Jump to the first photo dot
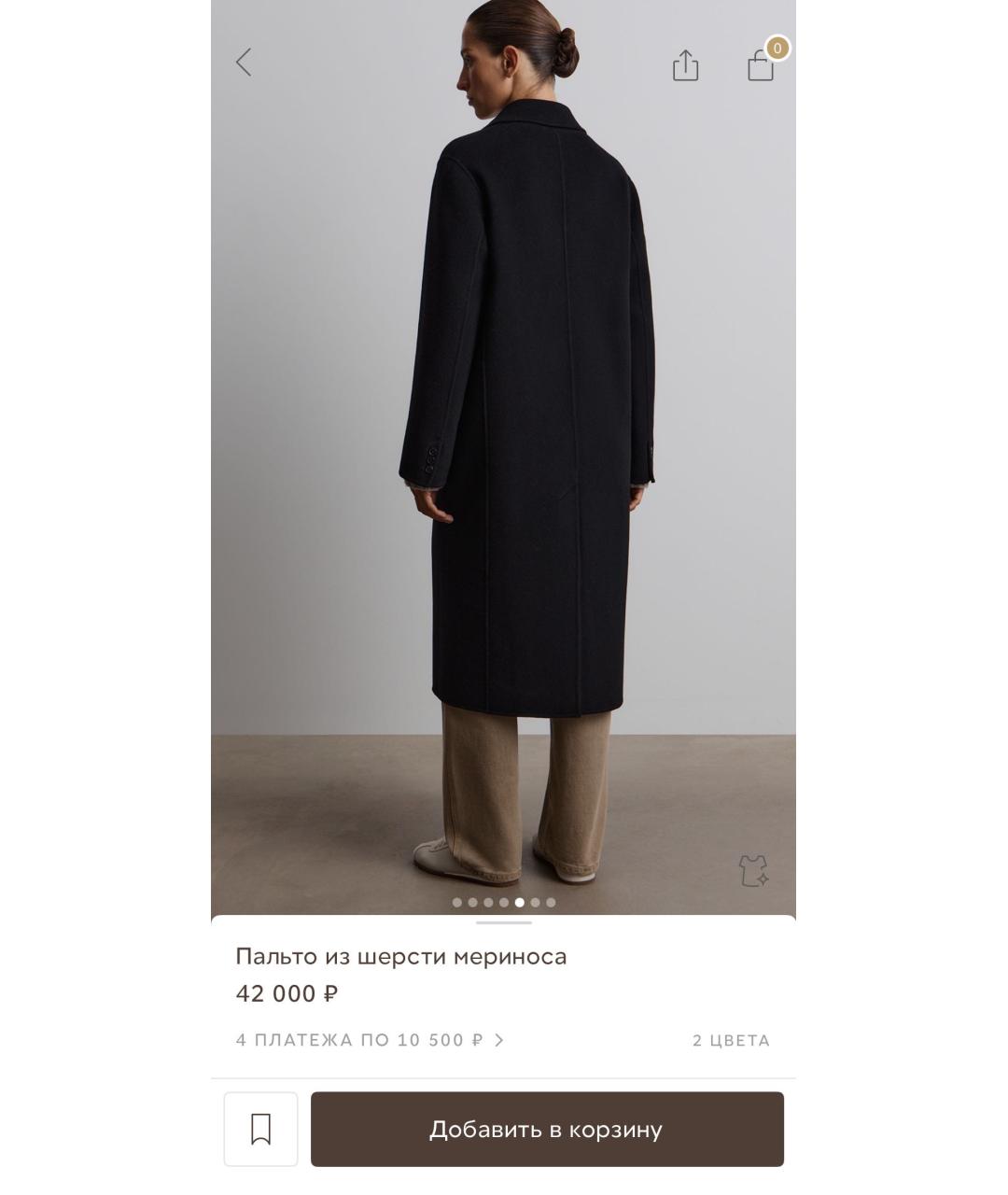1008x1195 pixels. pyautogui.click(x=457, y=903)
